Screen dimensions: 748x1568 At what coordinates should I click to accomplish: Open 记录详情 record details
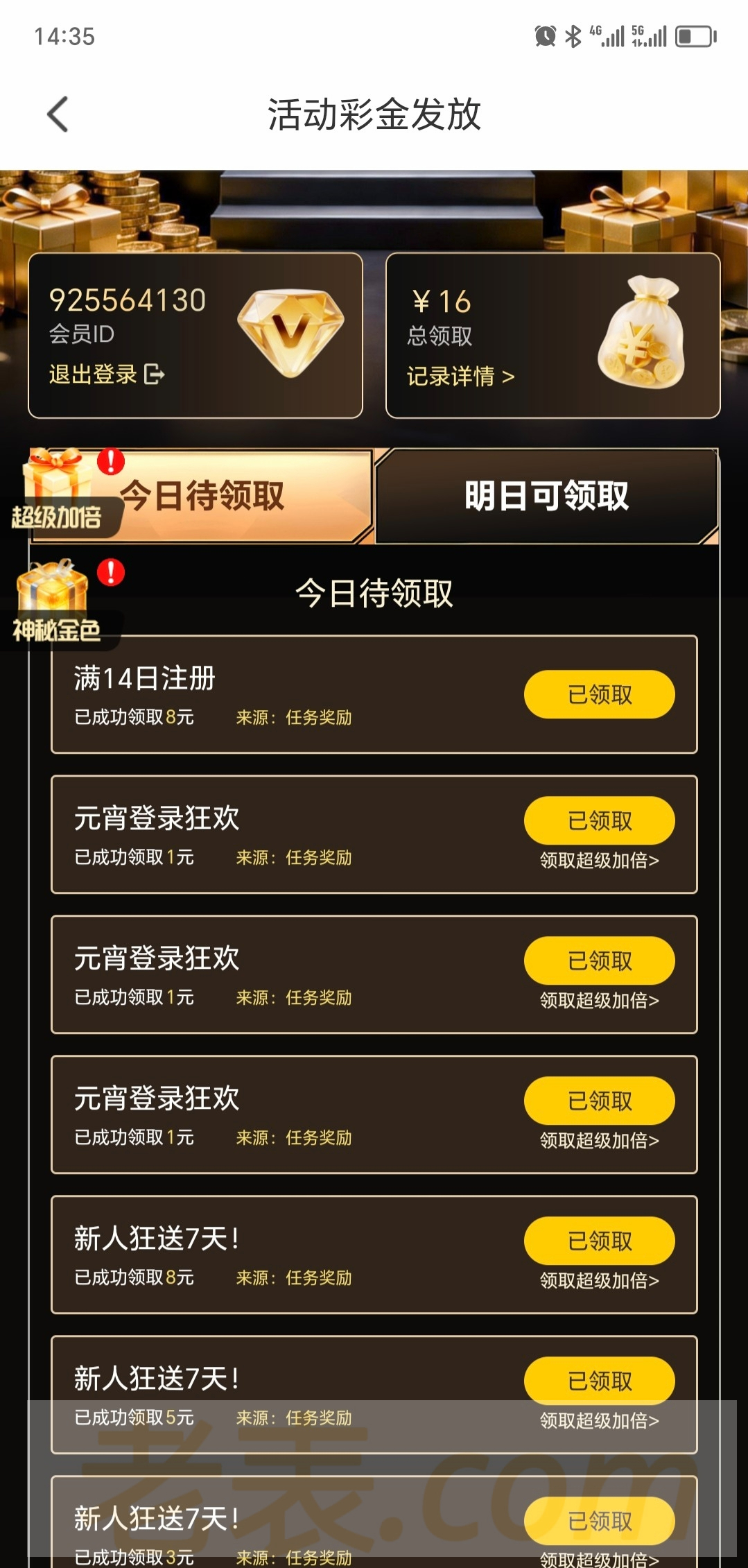pos(460,377)
